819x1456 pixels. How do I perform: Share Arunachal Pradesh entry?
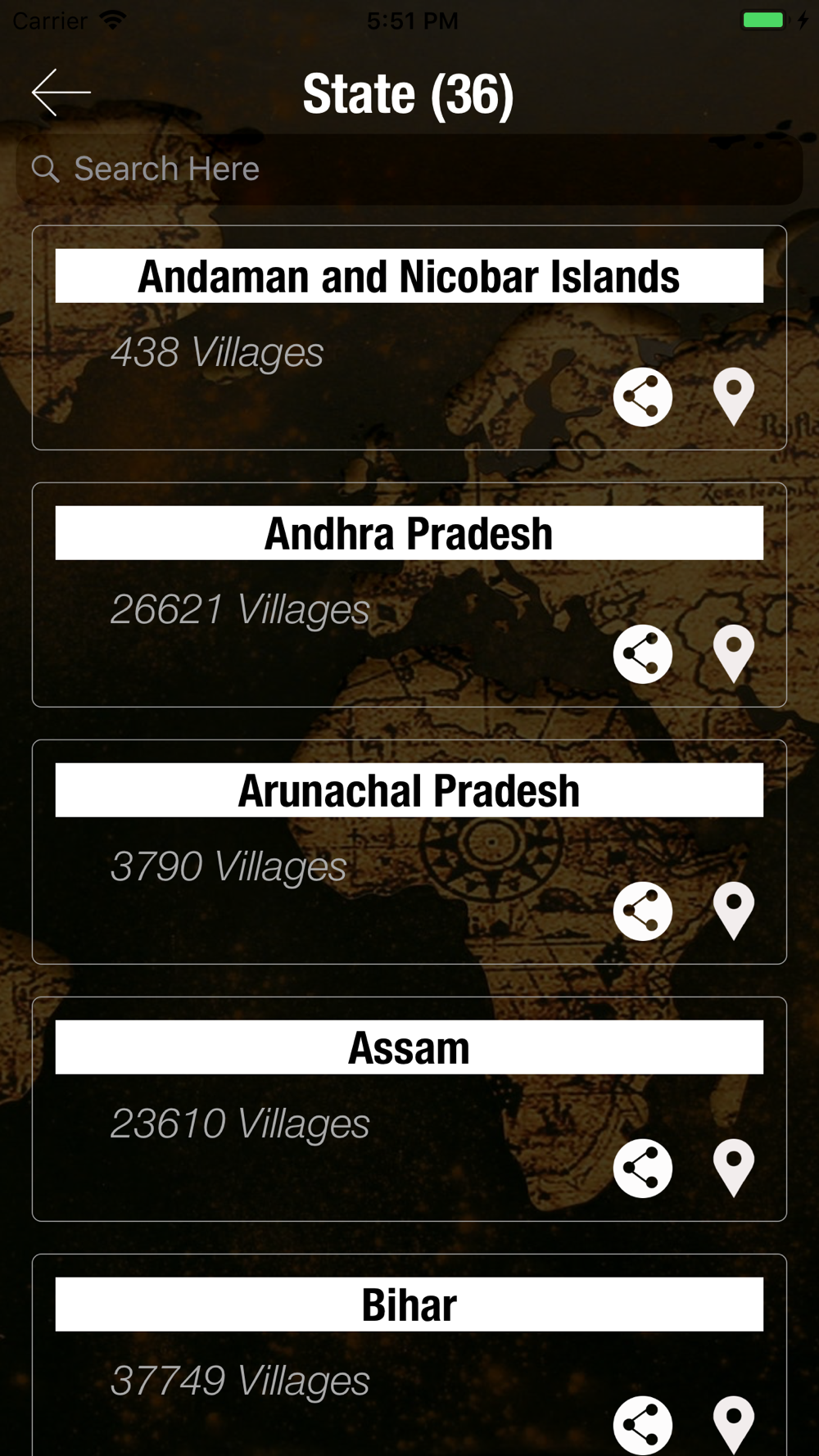tap(643, 911)
